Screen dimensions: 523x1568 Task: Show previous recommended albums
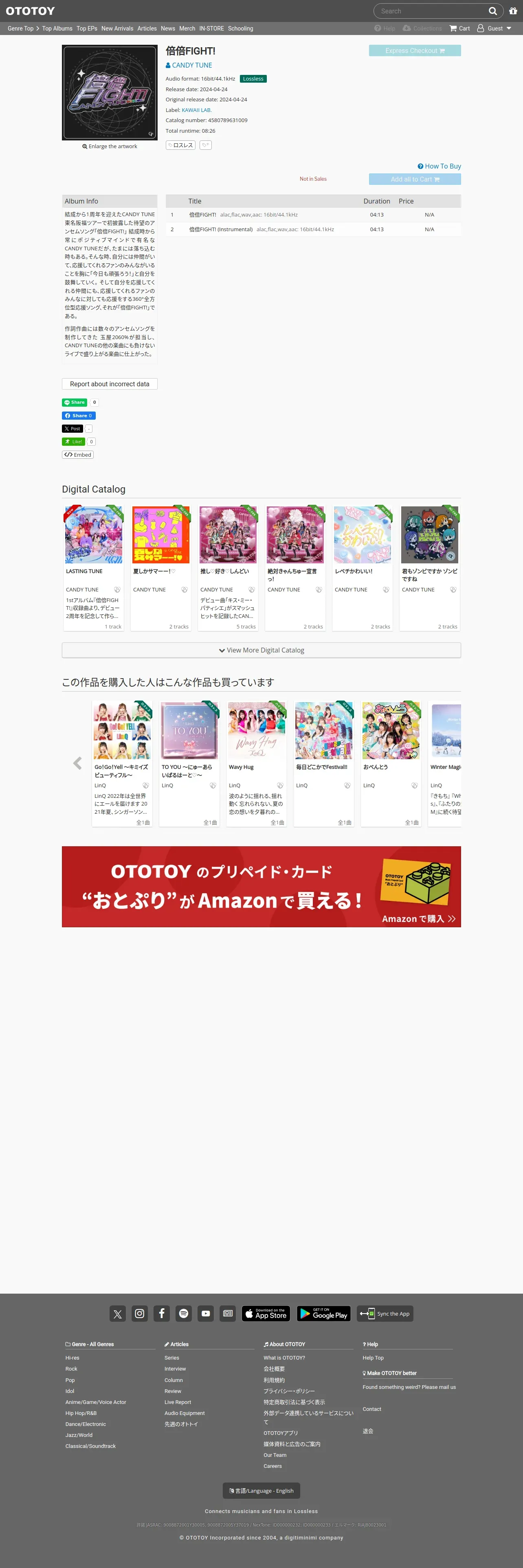(x=77, y=763)
